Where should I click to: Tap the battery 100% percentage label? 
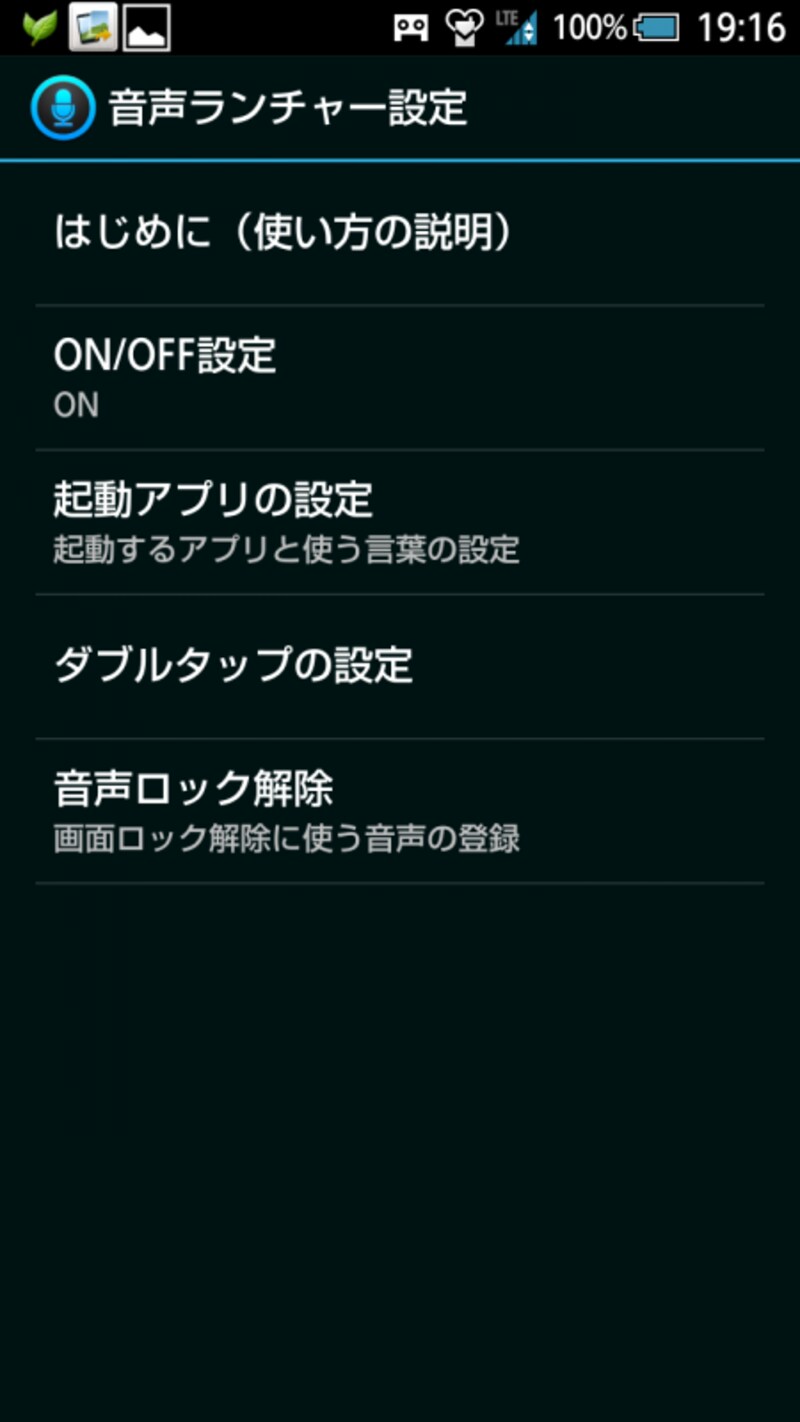click(589, 27)
